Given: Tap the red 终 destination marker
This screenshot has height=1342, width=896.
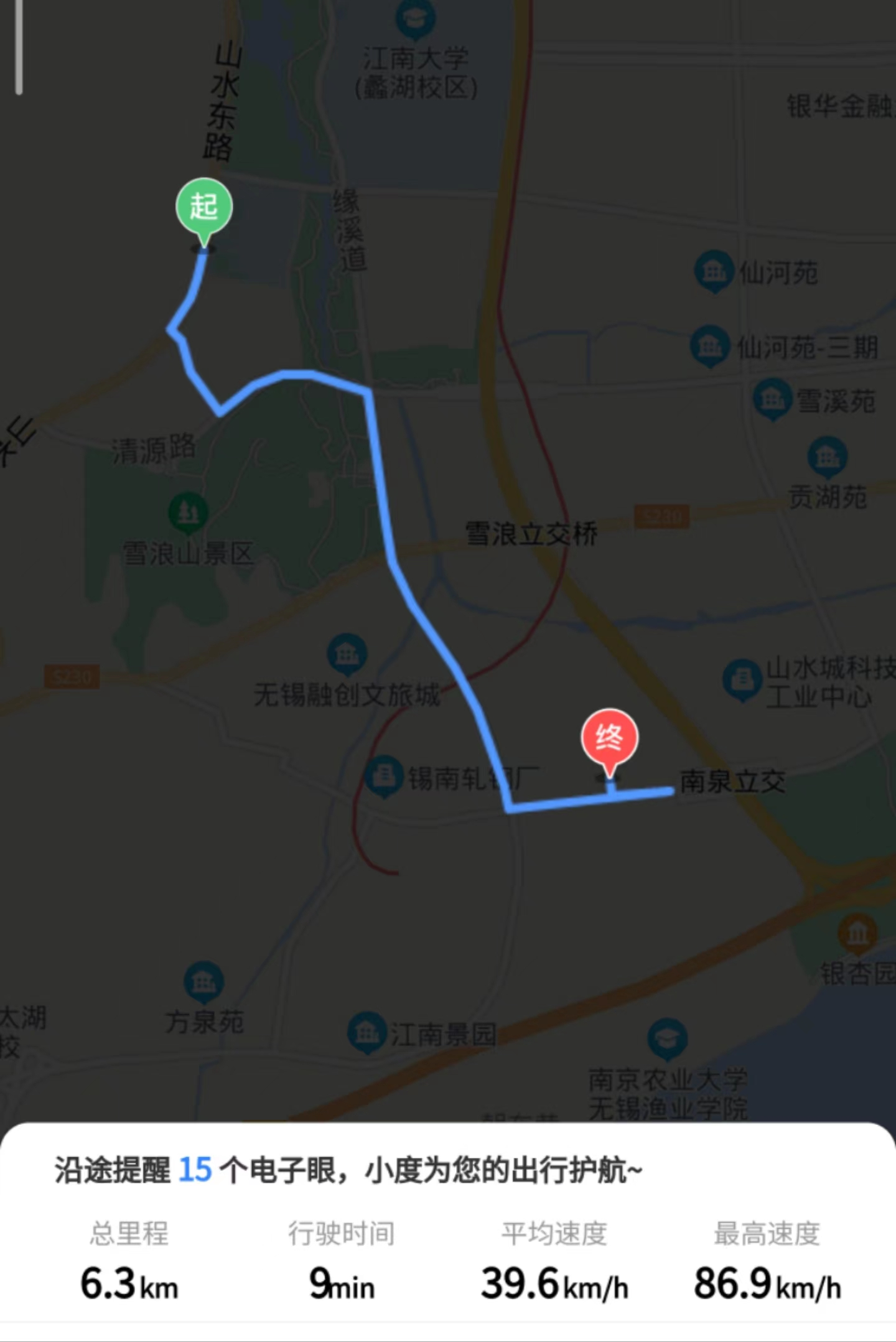Looking at the screenshot, I should 609,739.
